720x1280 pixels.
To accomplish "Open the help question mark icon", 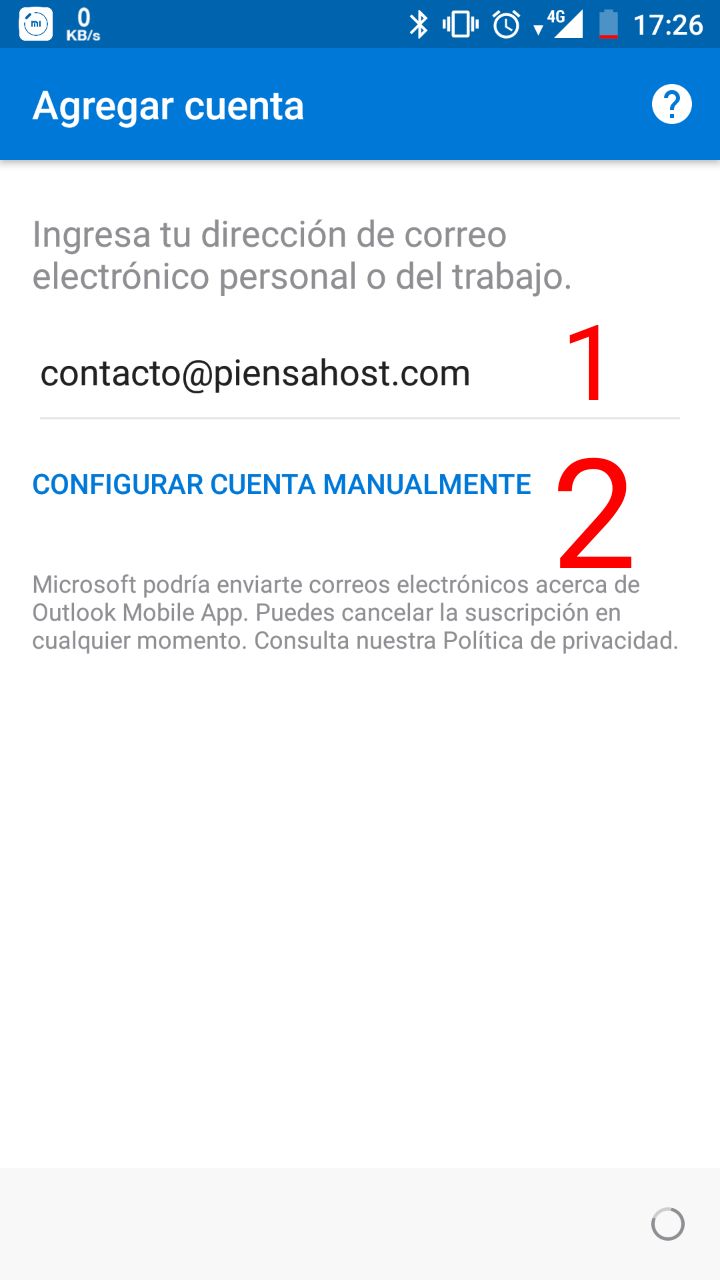I will pyautogui.click(x=672, y=104).
